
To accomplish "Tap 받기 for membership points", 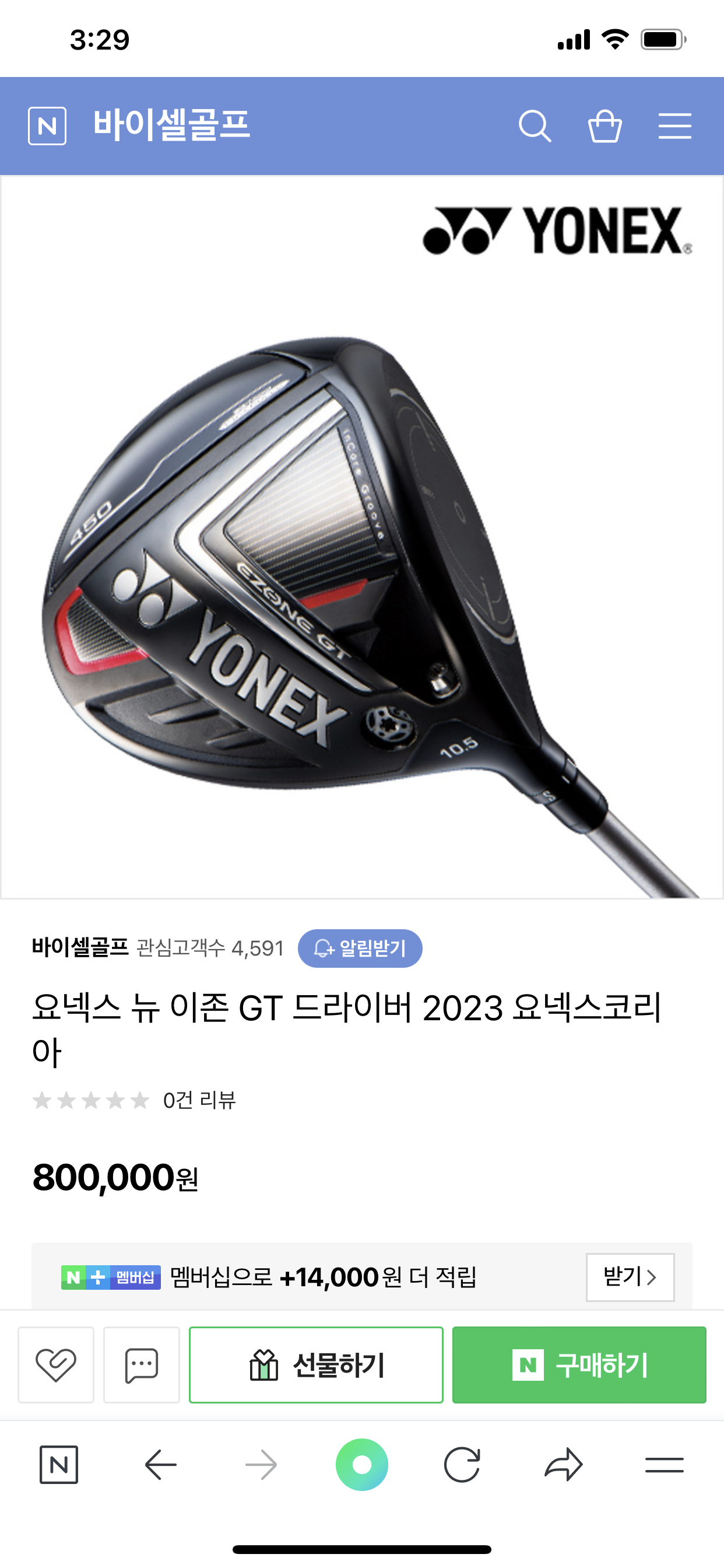I will coord(630,1276).
